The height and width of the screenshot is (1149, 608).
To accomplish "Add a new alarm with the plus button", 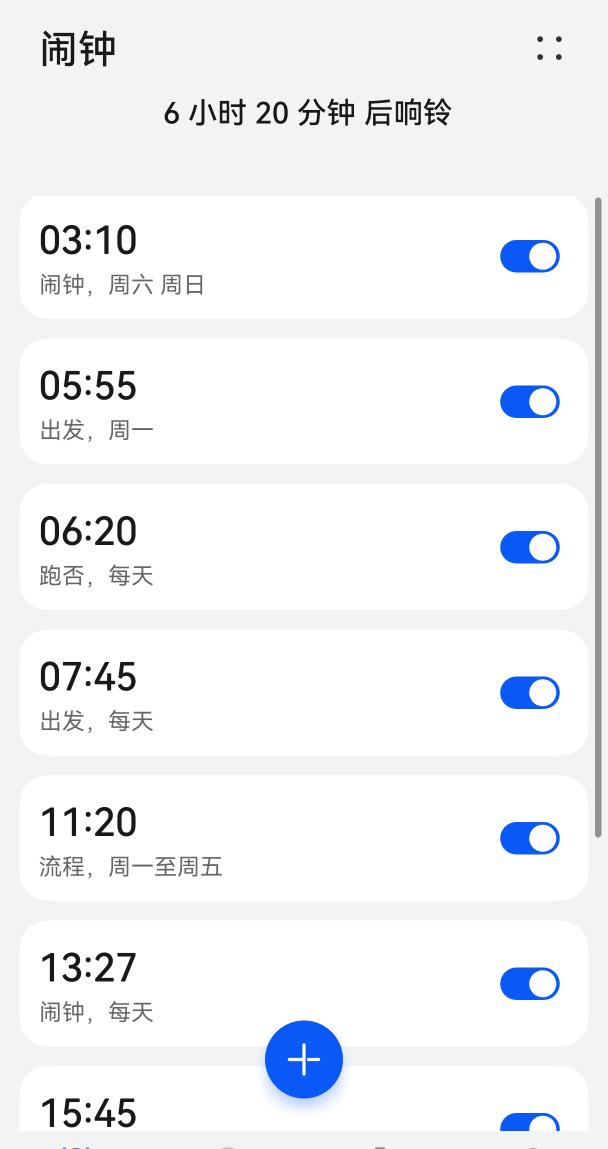I will click(304, 1059).
